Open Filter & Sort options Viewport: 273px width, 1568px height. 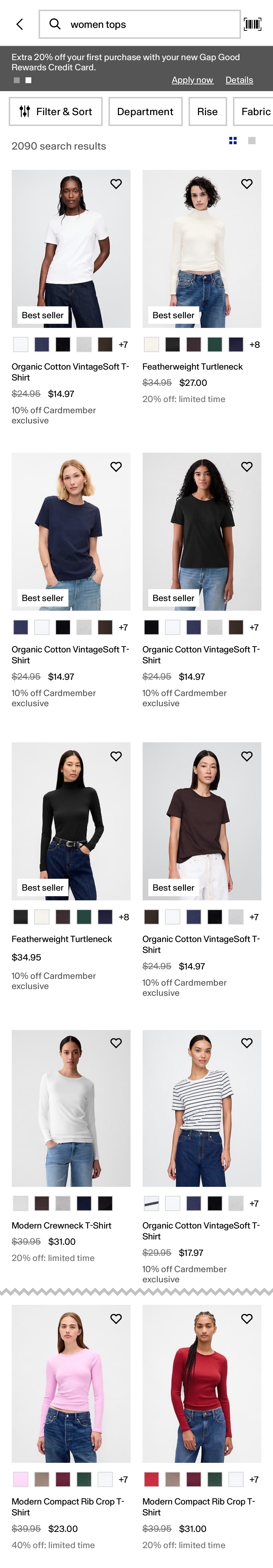[56, 112]
